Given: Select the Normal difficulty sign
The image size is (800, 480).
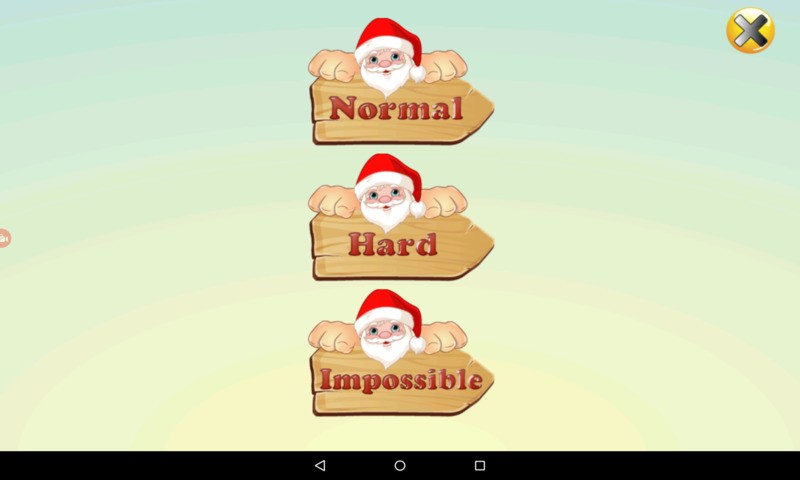Looking at the screenshot, I should [398, 109].
